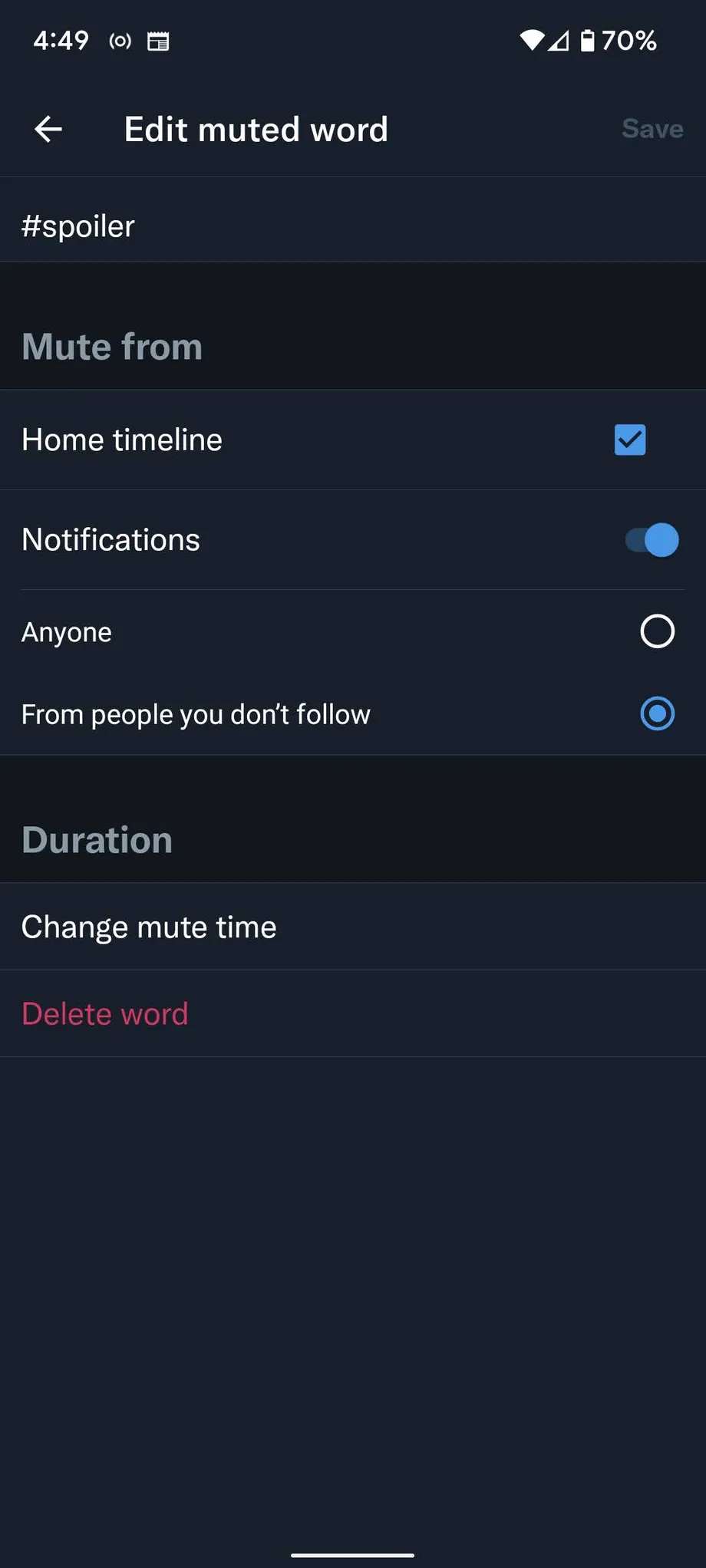Select the Anyone option
Image resolution: width=706 pixels, height=1568 pixels.
coord(657,631)
